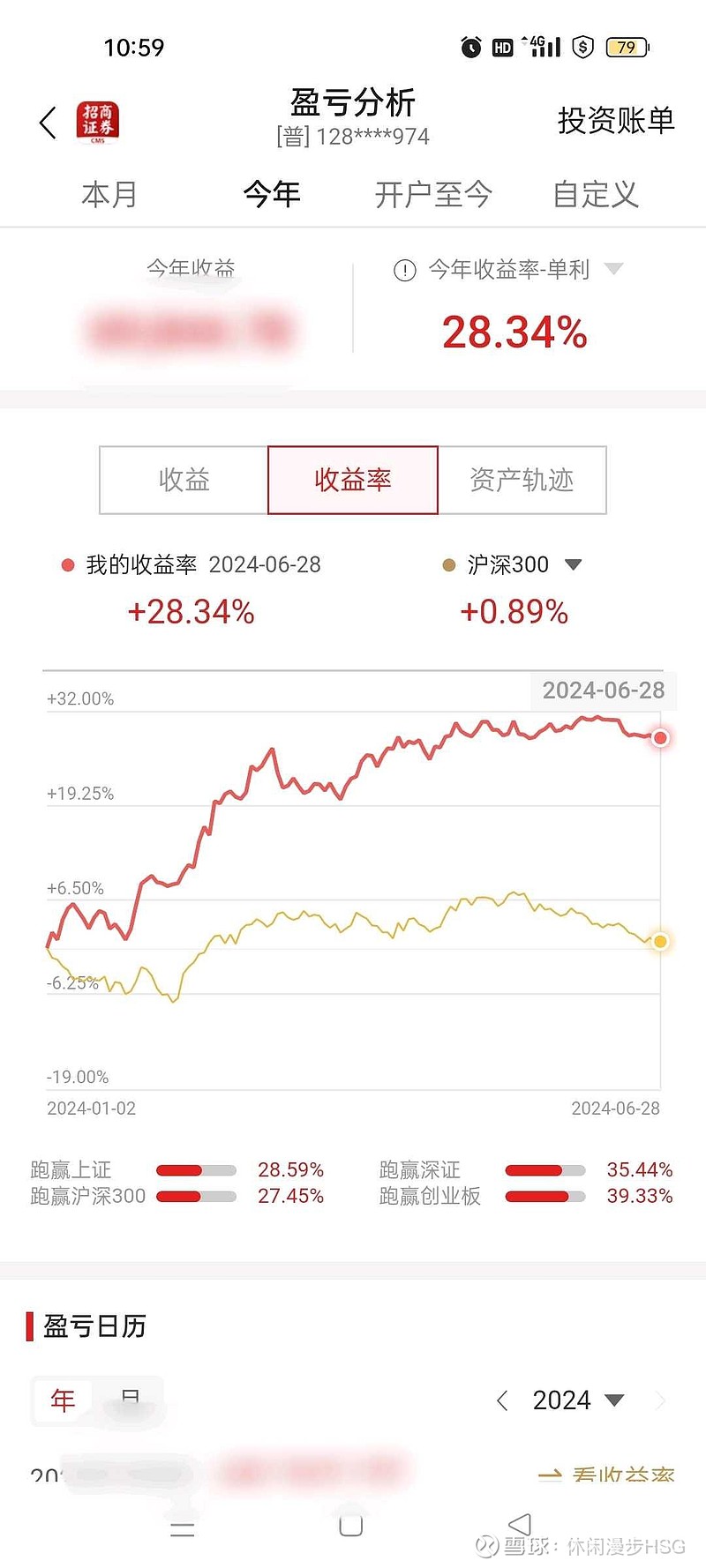The image size is (706, 1568).
Task: Open the system recent apps button
Action: 183,1529
